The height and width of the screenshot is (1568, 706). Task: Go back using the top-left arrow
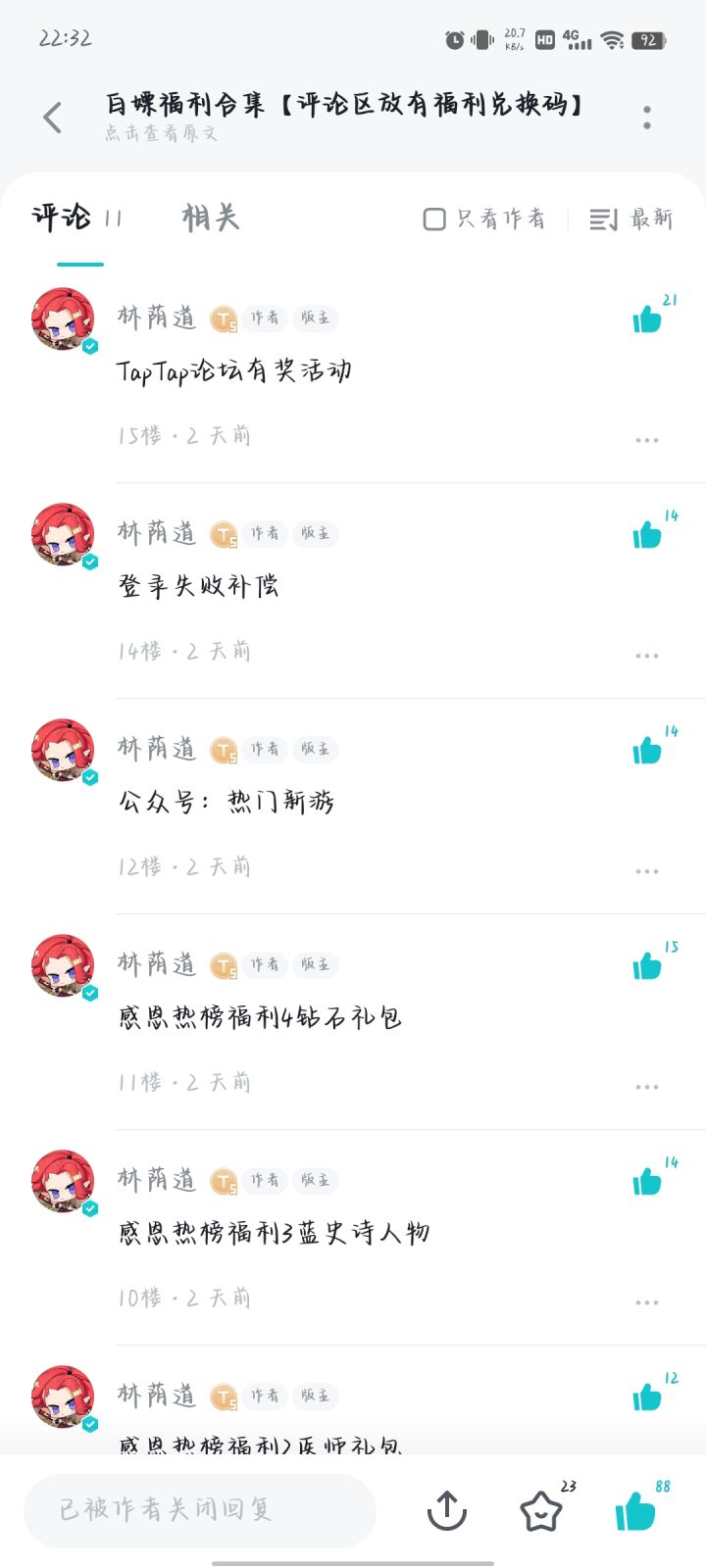(52, 118)
